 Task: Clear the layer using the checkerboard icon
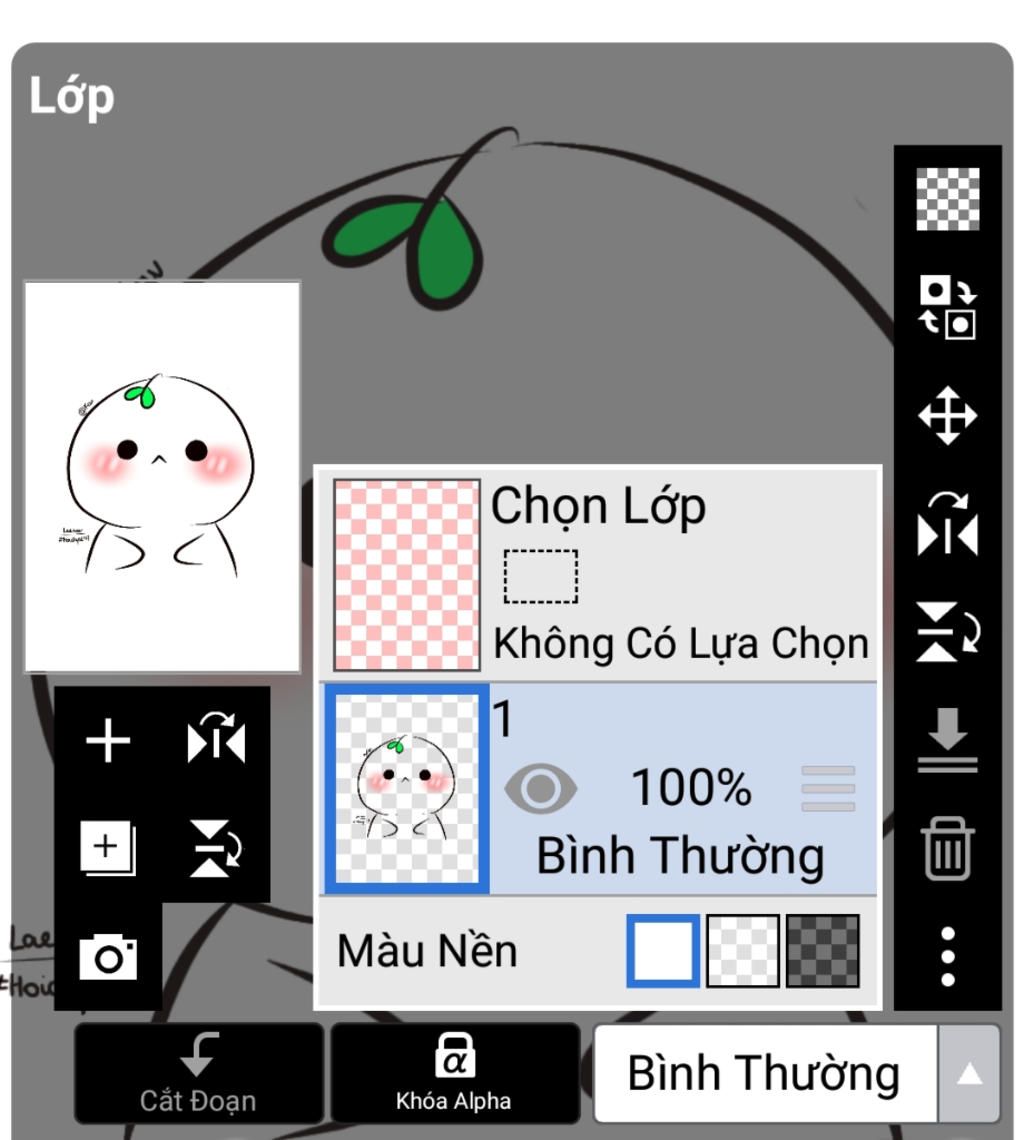click(x=947, y=199)
